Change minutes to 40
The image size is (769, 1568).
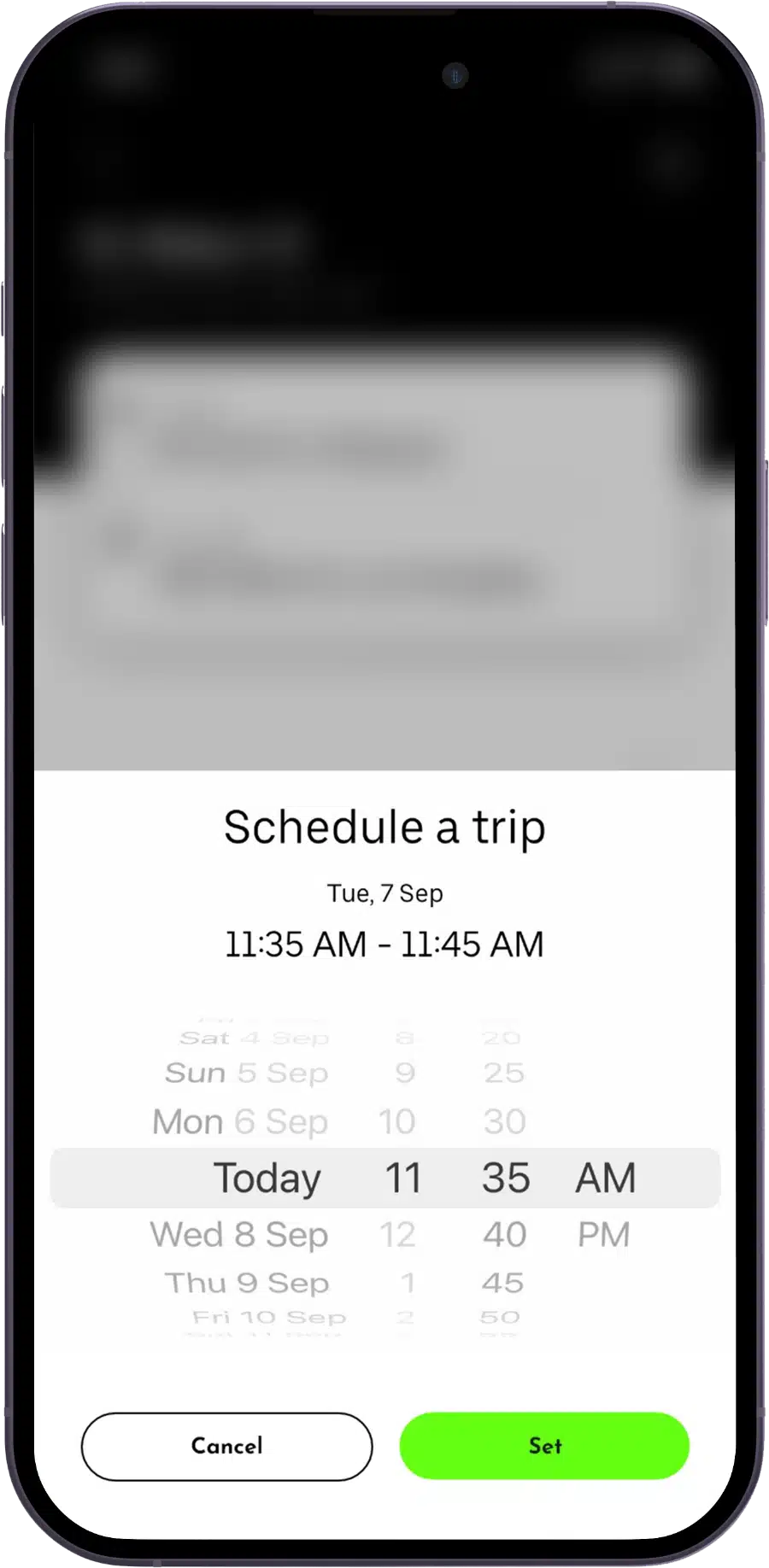[504, 1234]
